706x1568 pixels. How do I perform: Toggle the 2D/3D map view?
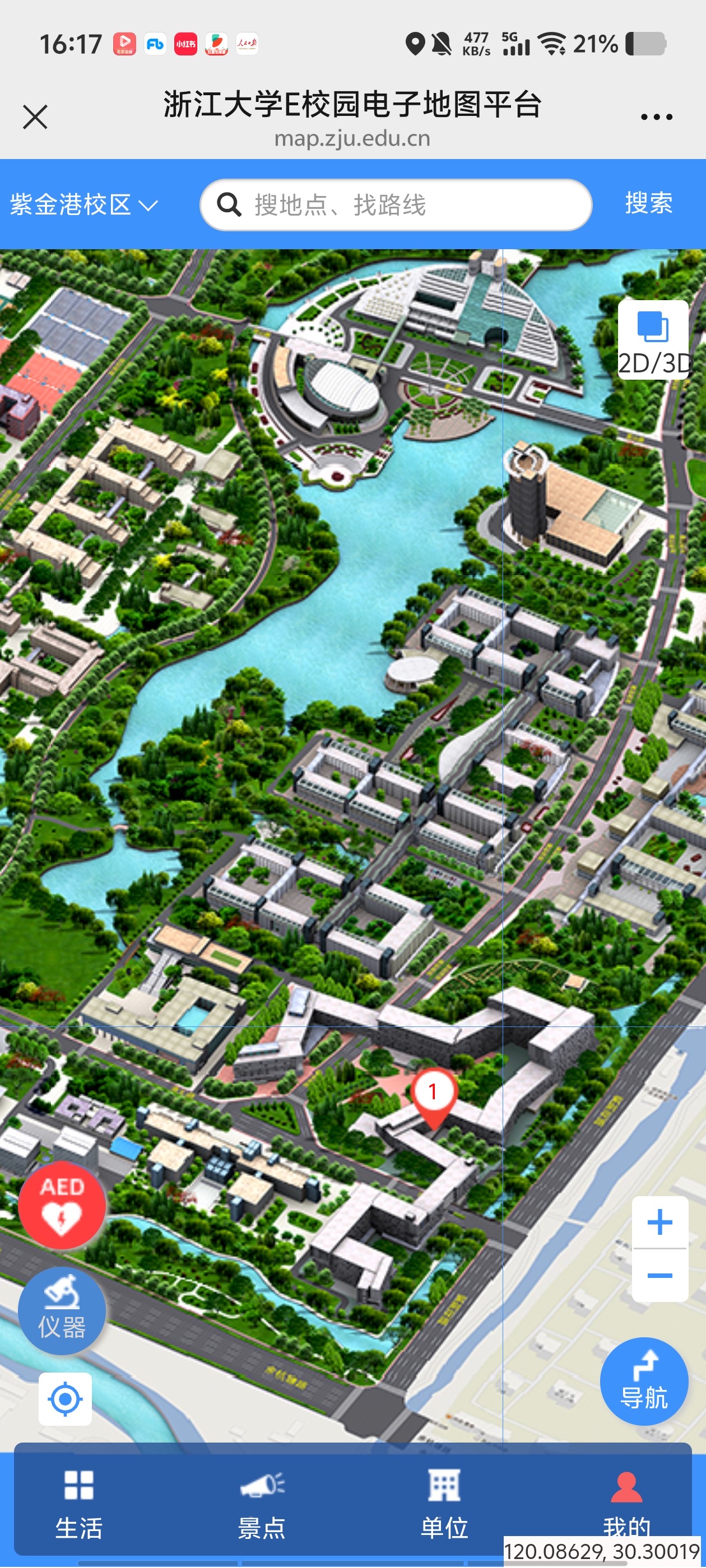[653, 340]
